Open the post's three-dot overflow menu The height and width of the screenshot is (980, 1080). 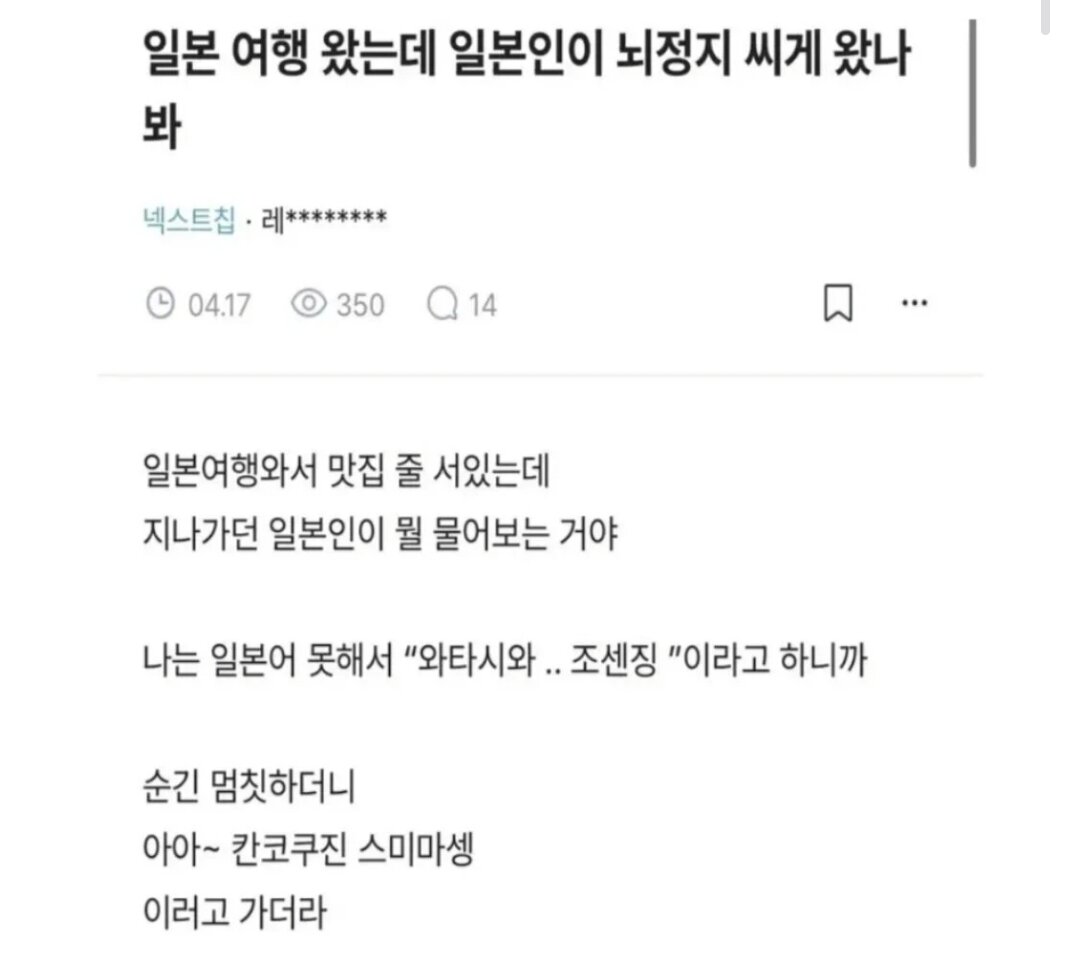(914, 303)
